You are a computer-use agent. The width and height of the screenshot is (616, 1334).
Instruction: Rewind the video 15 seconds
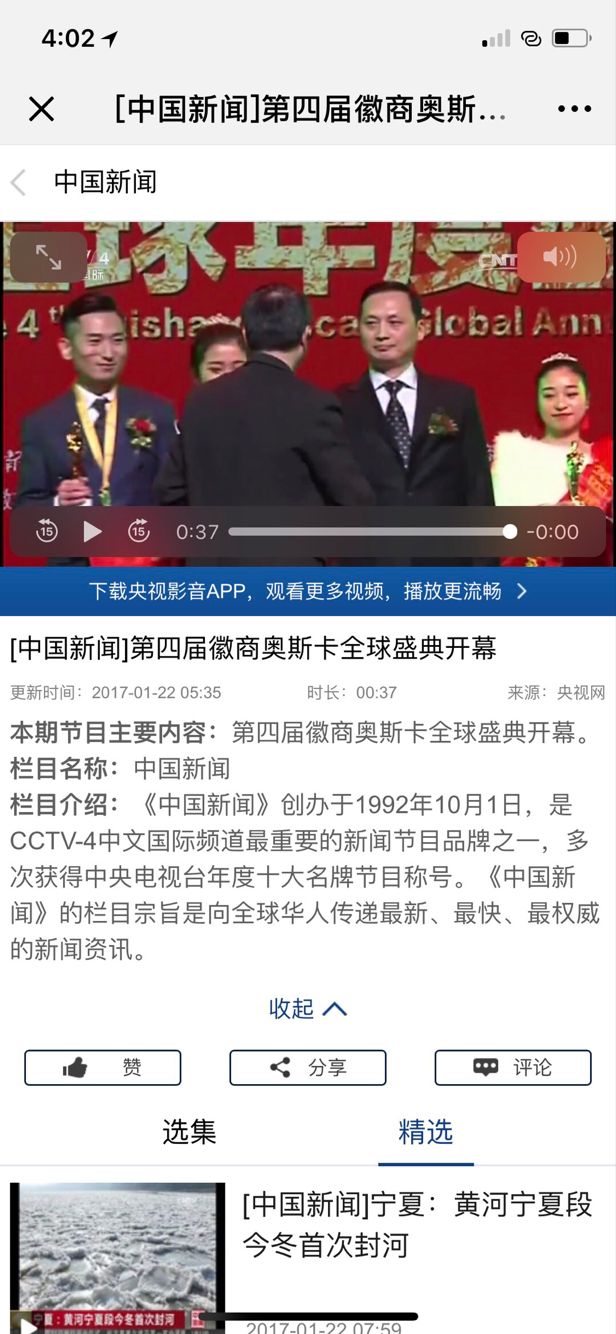tap(46, 531)
